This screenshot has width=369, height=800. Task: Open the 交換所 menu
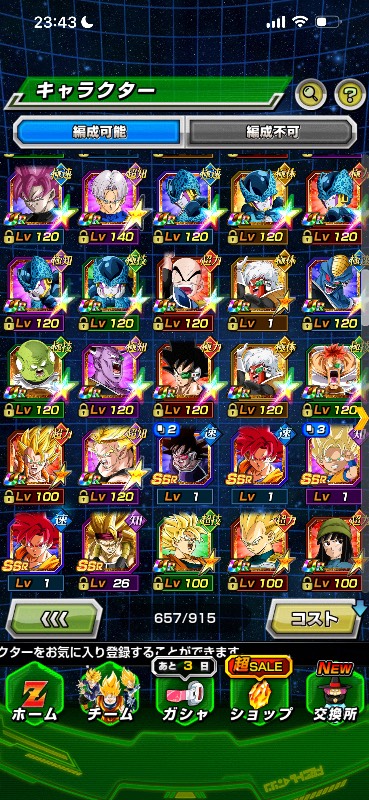pos(335,696)
